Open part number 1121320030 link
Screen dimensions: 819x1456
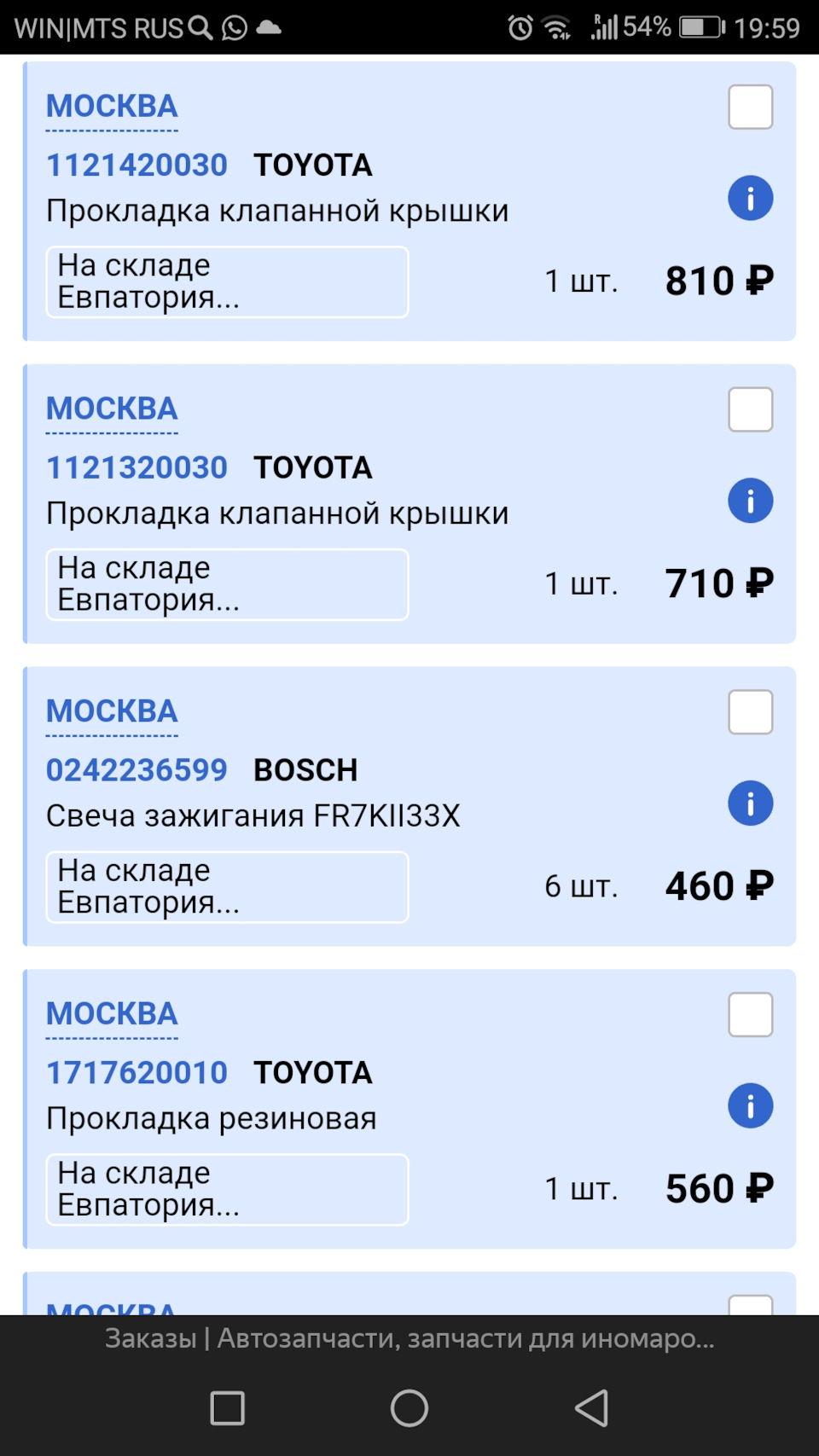pyautogui.click(x=136, y=467)
